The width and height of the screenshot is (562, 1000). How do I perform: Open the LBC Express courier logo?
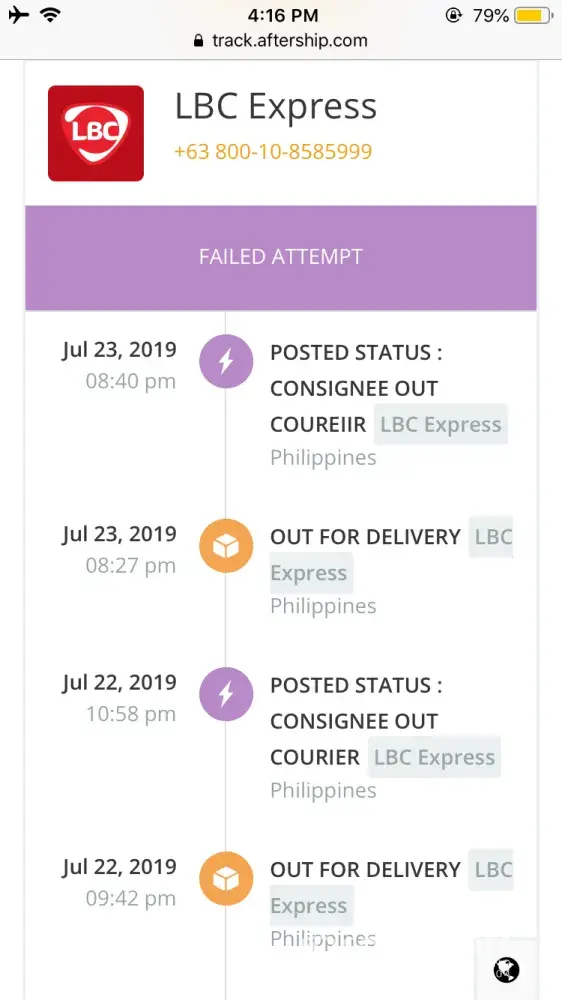96,133
